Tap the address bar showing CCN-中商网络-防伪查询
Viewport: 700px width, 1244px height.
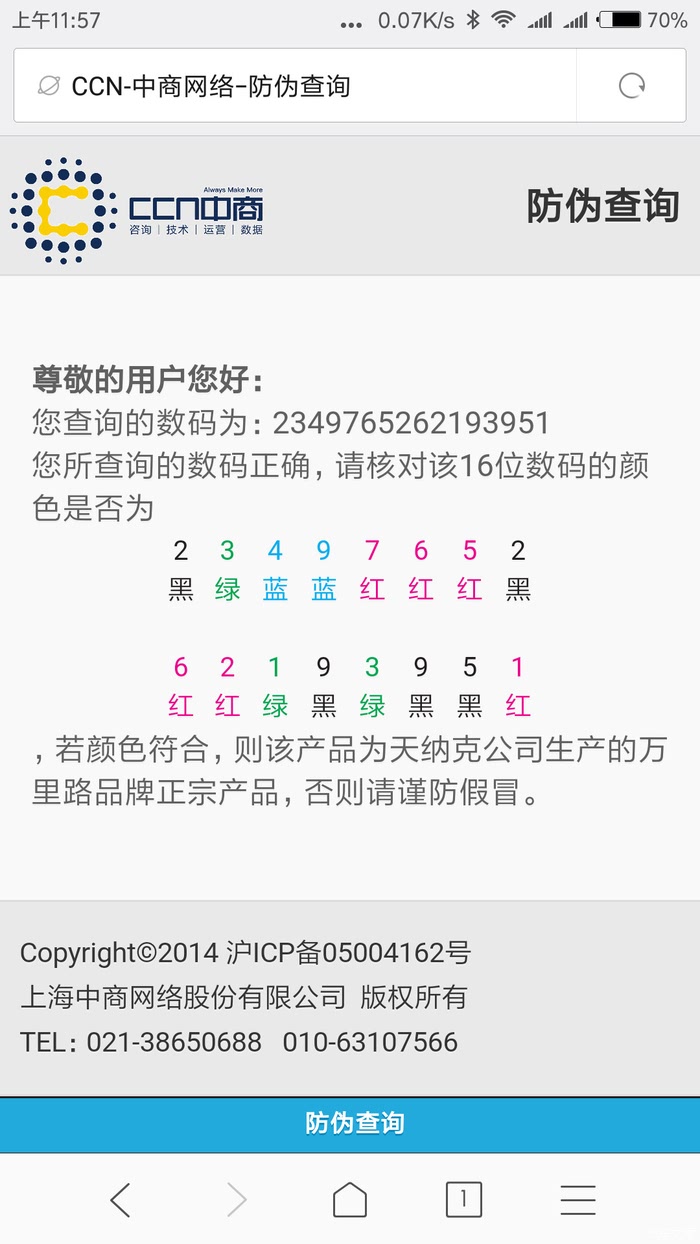click(295, 86)
